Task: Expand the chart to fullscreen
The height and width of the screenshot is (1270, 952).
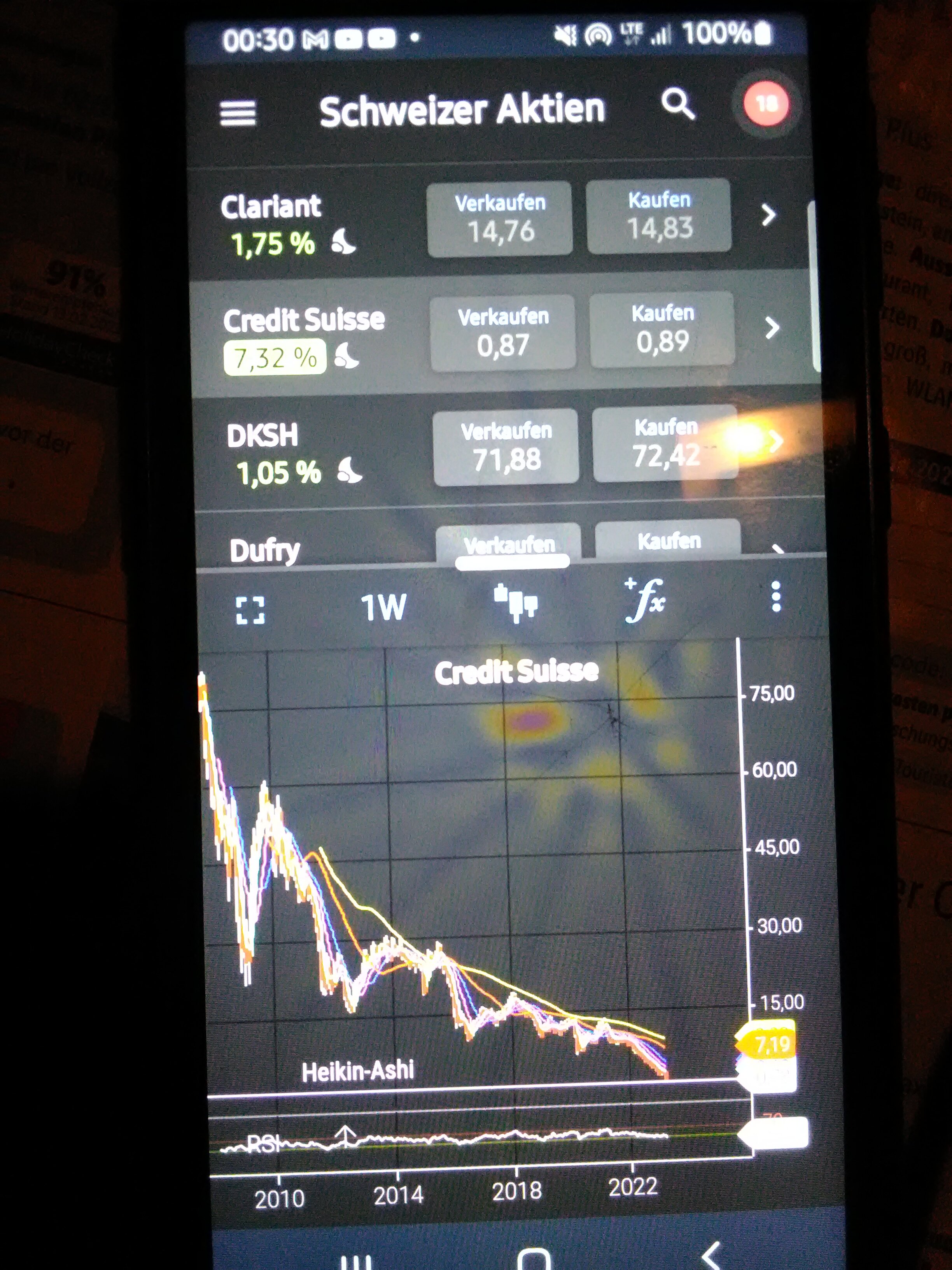Action: point(250,610)
